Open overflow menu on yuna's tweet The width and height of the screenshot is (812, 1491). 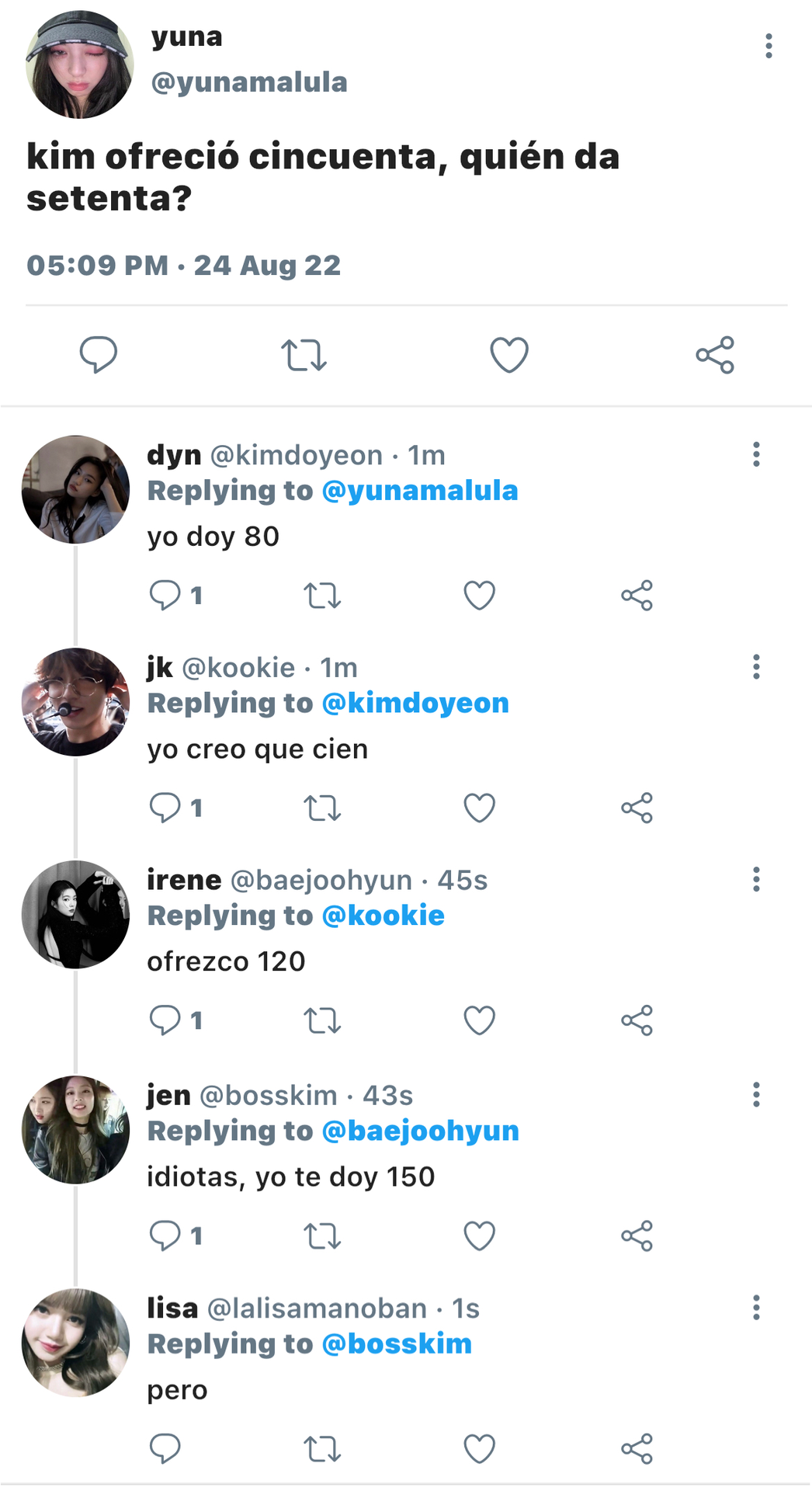(x=769, y=46)
